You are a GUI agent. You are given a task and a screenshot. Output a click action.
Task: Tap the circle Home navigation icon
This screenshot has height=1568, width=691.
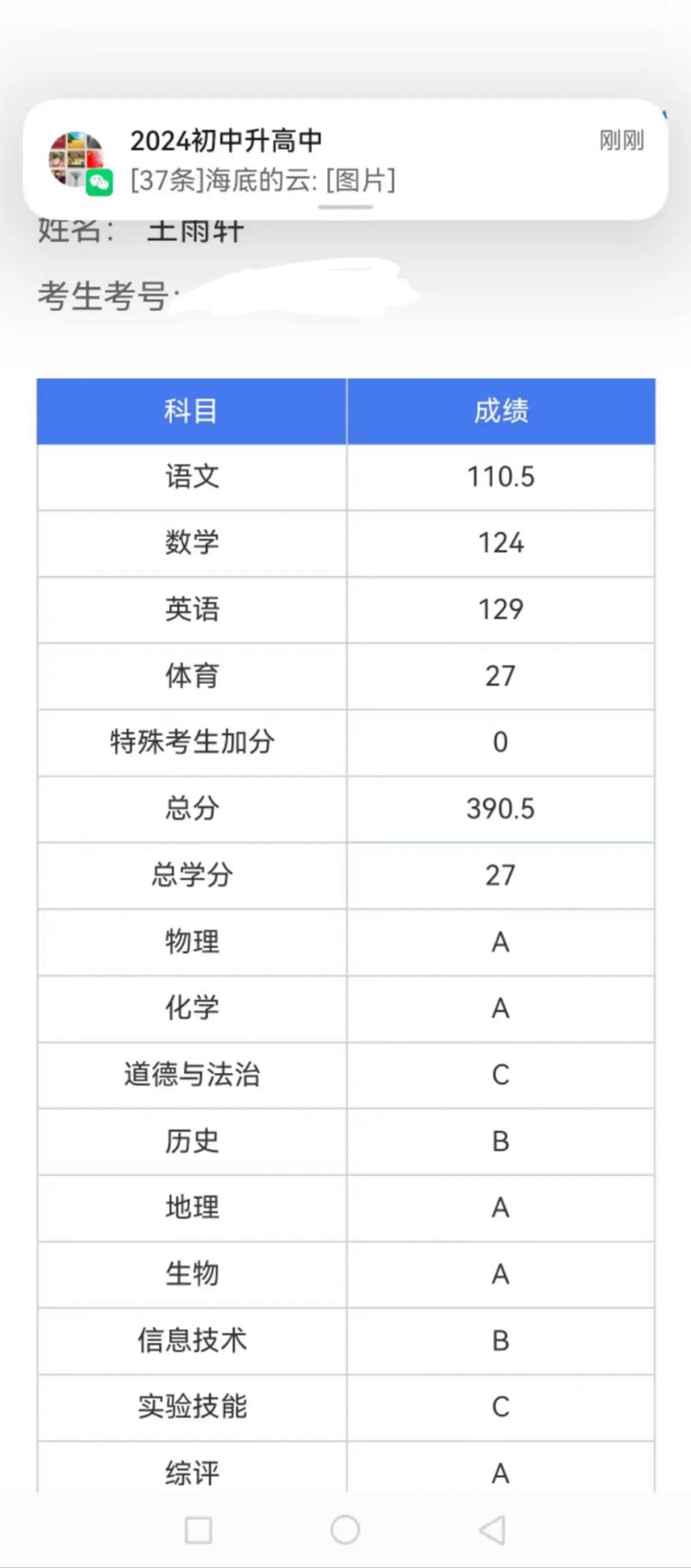point(345,1527)
